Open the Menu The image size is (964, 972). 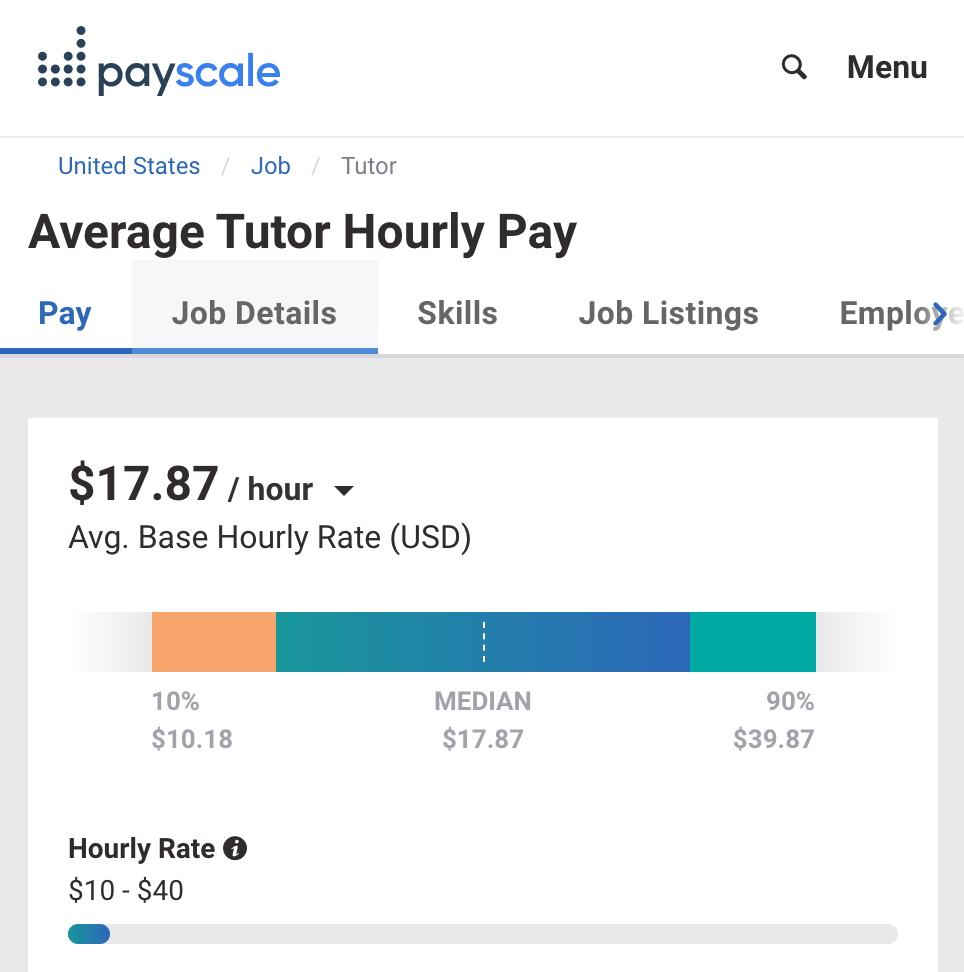[887, 68]
